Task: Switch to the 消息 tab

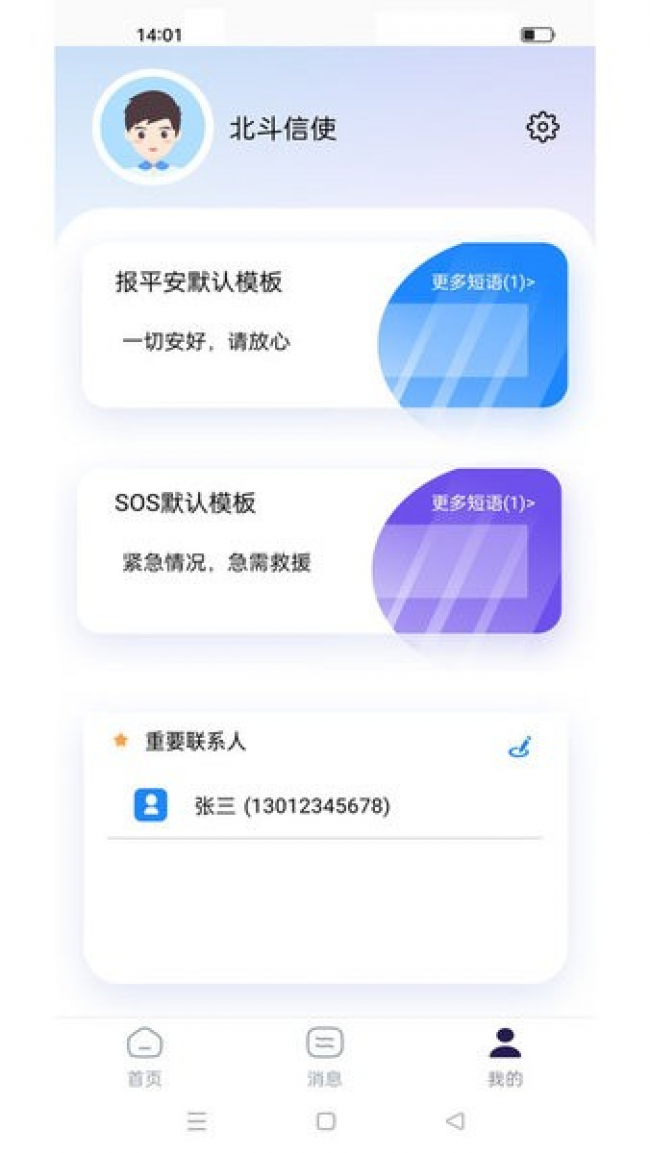Action: tap(324, 1056)
